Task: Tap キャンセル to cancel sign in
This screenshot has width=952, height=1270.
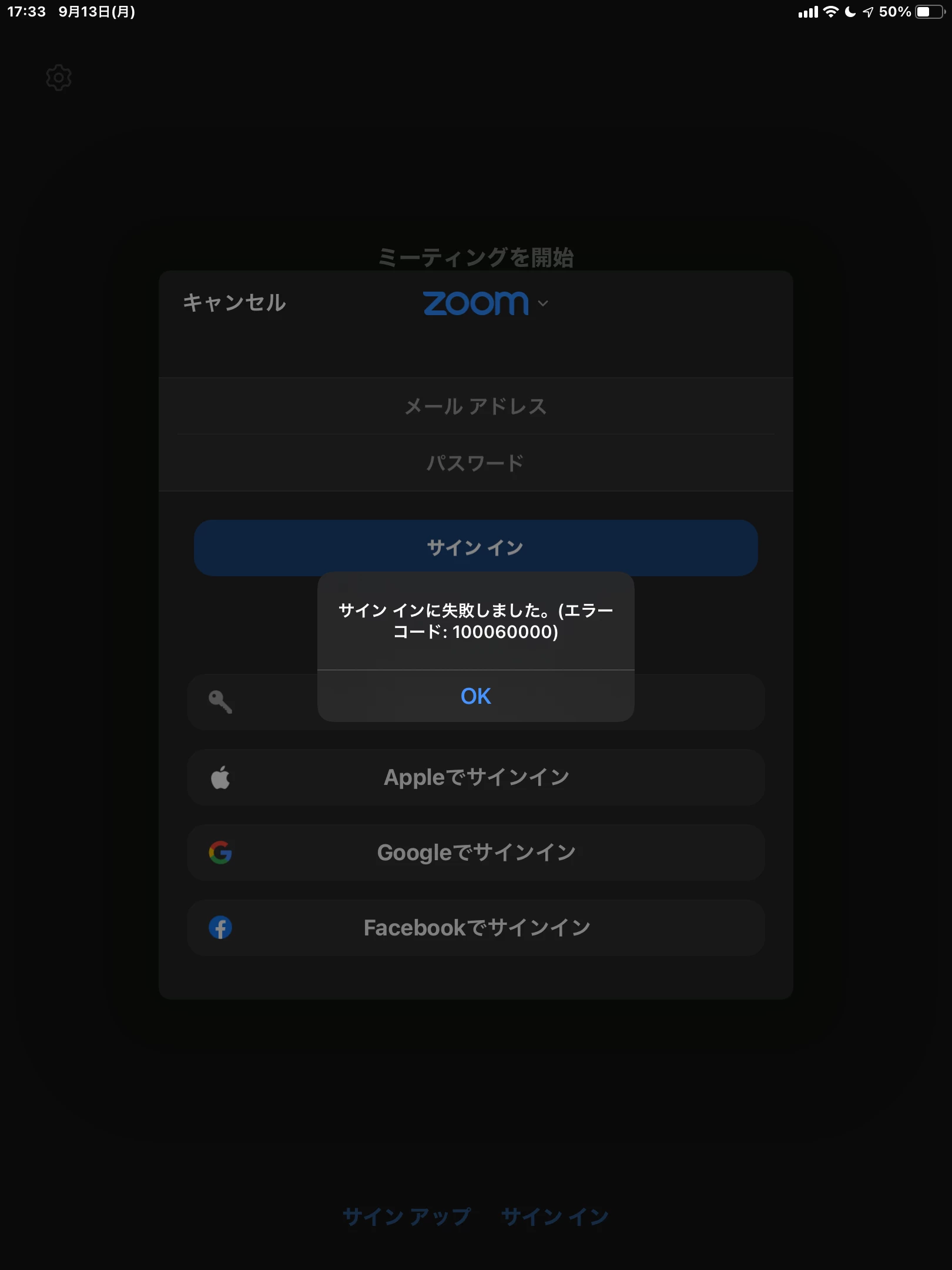Action: [234, 303]
